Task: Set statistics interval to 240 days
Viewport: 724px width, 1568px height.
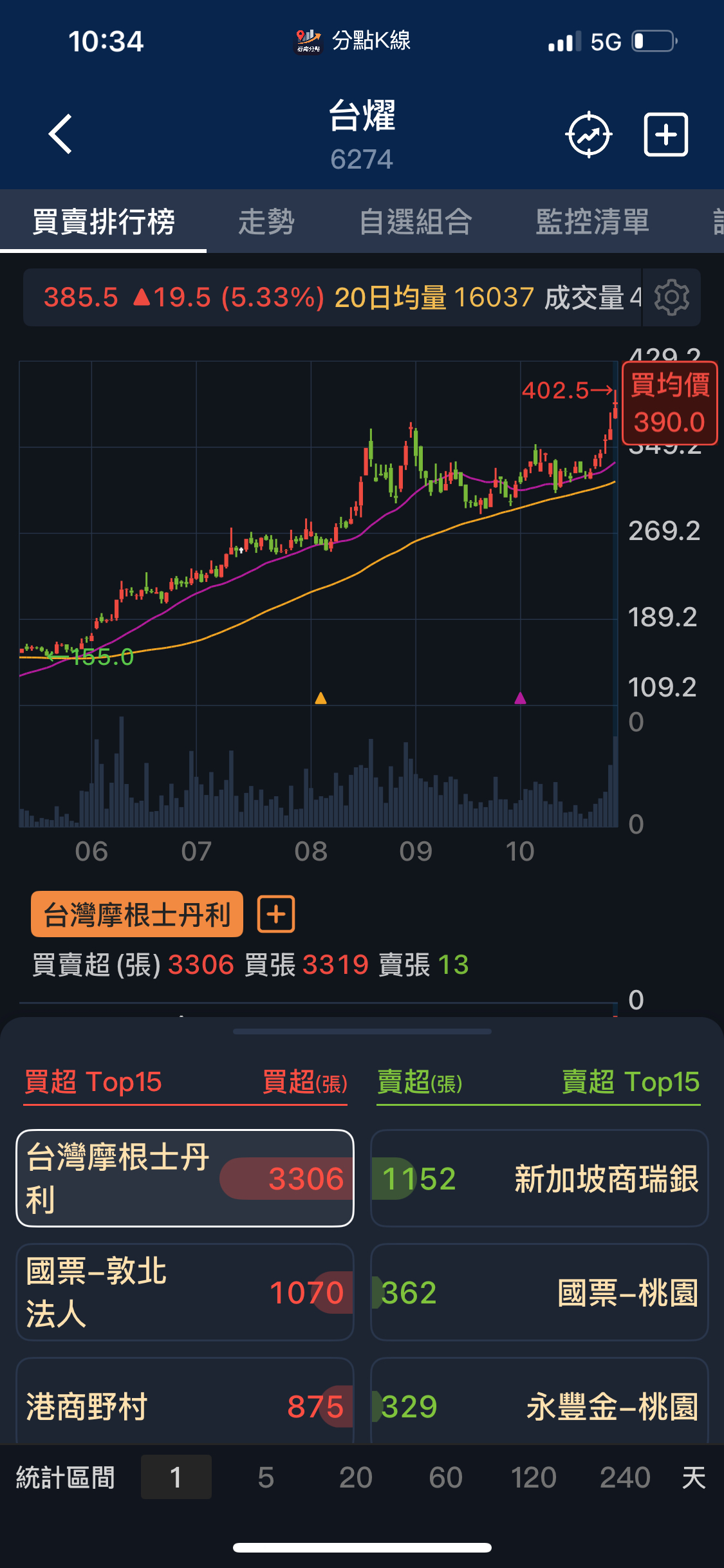Action: (x=625, y=1477)
